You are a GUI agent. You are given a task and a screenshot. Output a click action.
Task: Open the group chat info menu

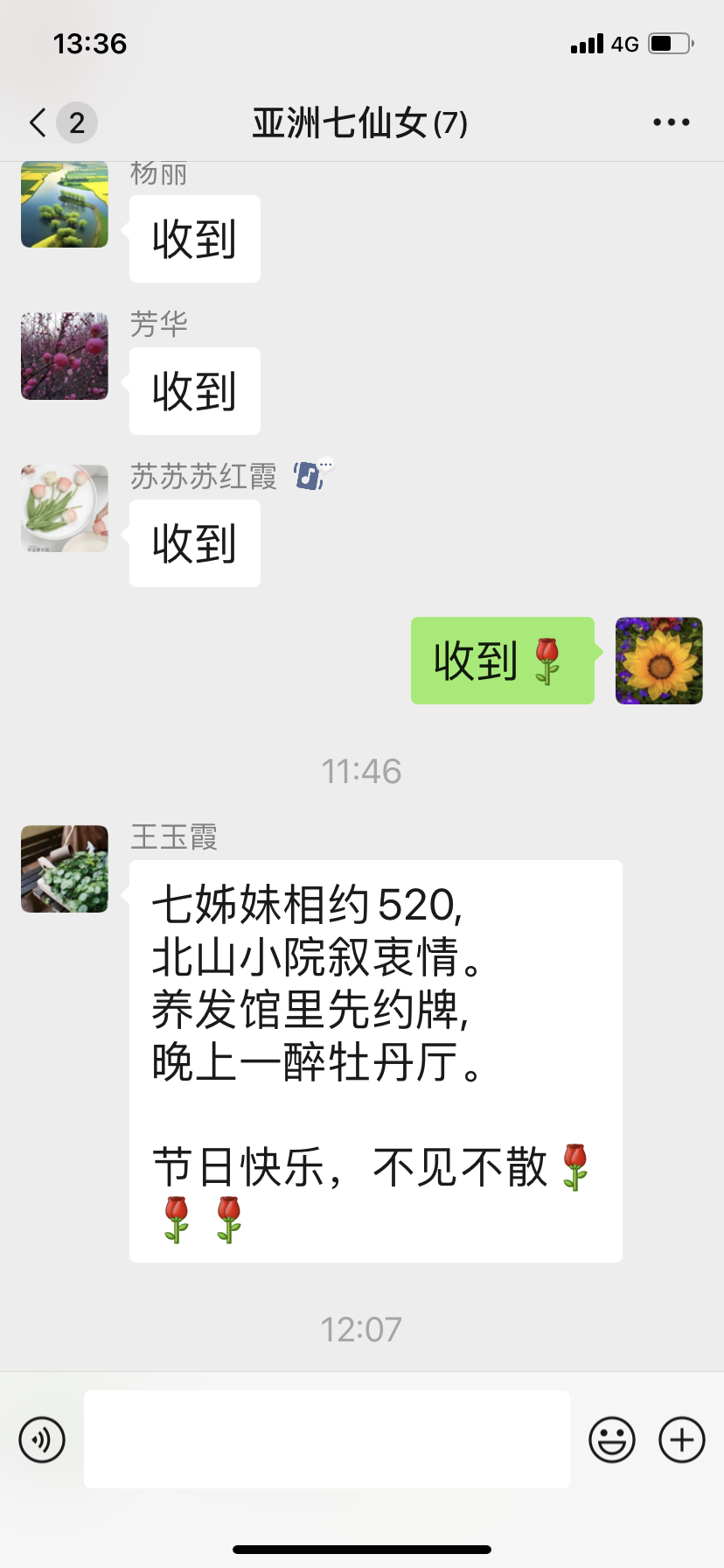coord(671,122)
